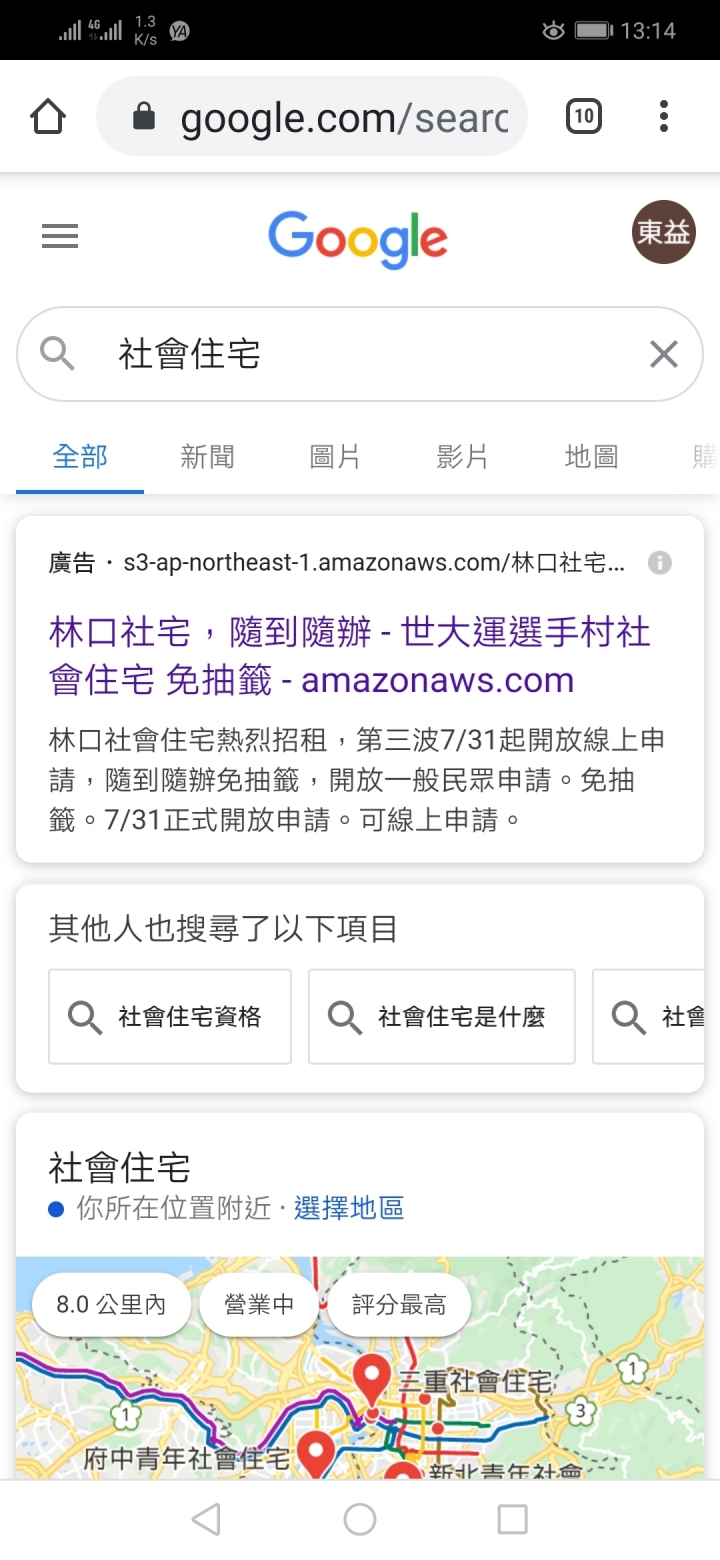Viewport: 720px width, 1560px height.
Task: Open the 東益 account avatar
Action: (663, 233)
